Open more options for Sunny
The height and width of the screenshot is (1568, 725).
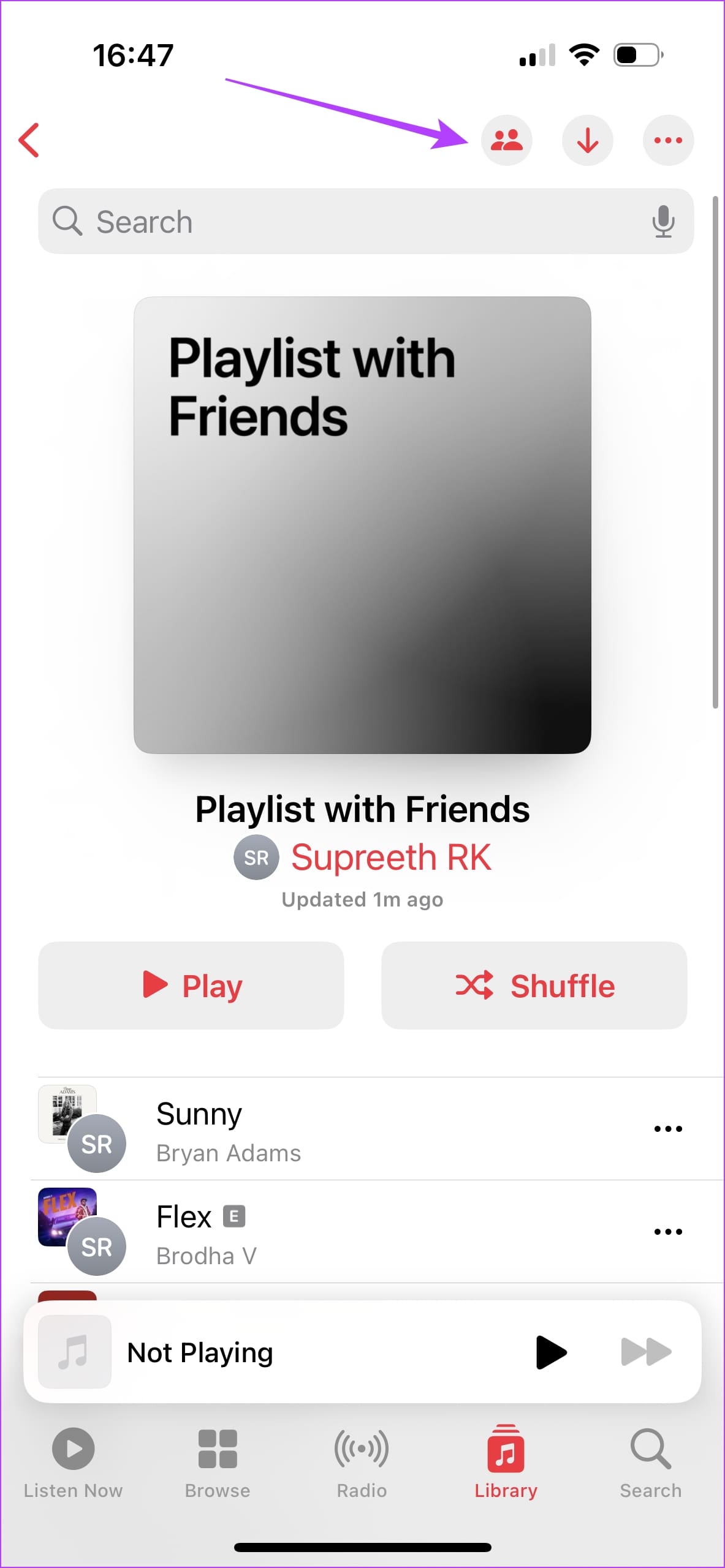click(668, 1129)
